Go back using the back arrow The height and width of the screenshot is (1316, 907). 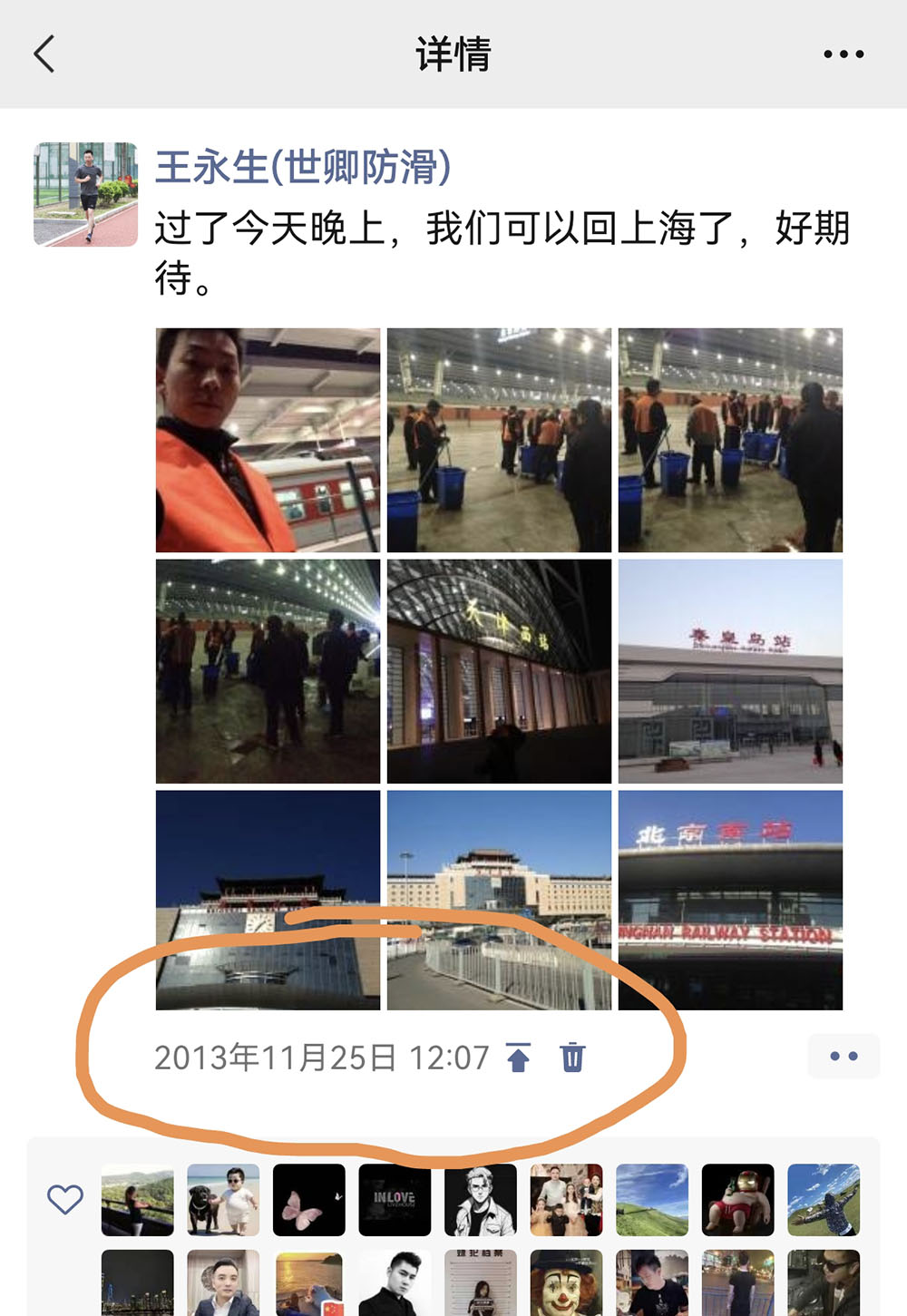tap(45, 54)
